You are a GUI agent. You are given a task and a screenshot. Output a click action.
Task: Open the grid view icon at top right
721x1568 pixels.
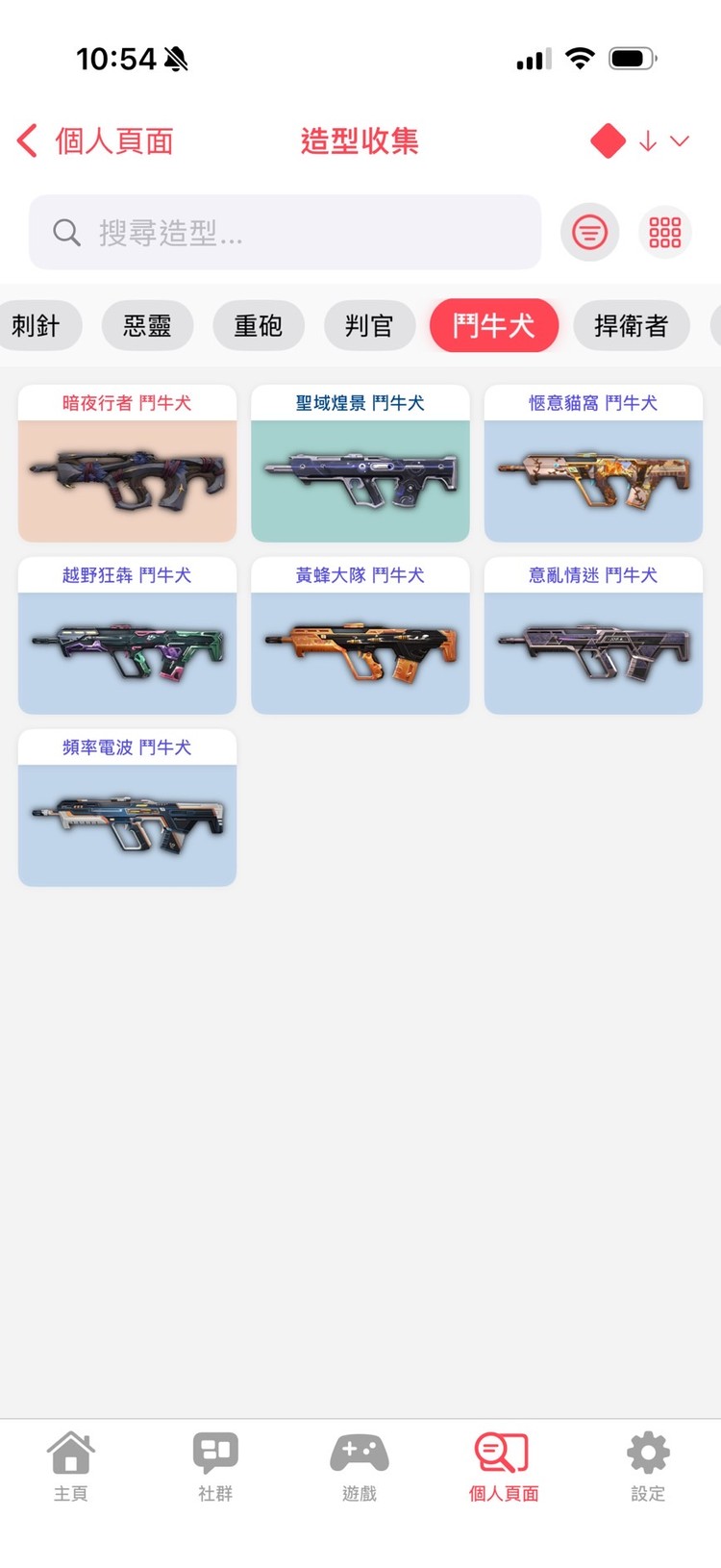664,232
